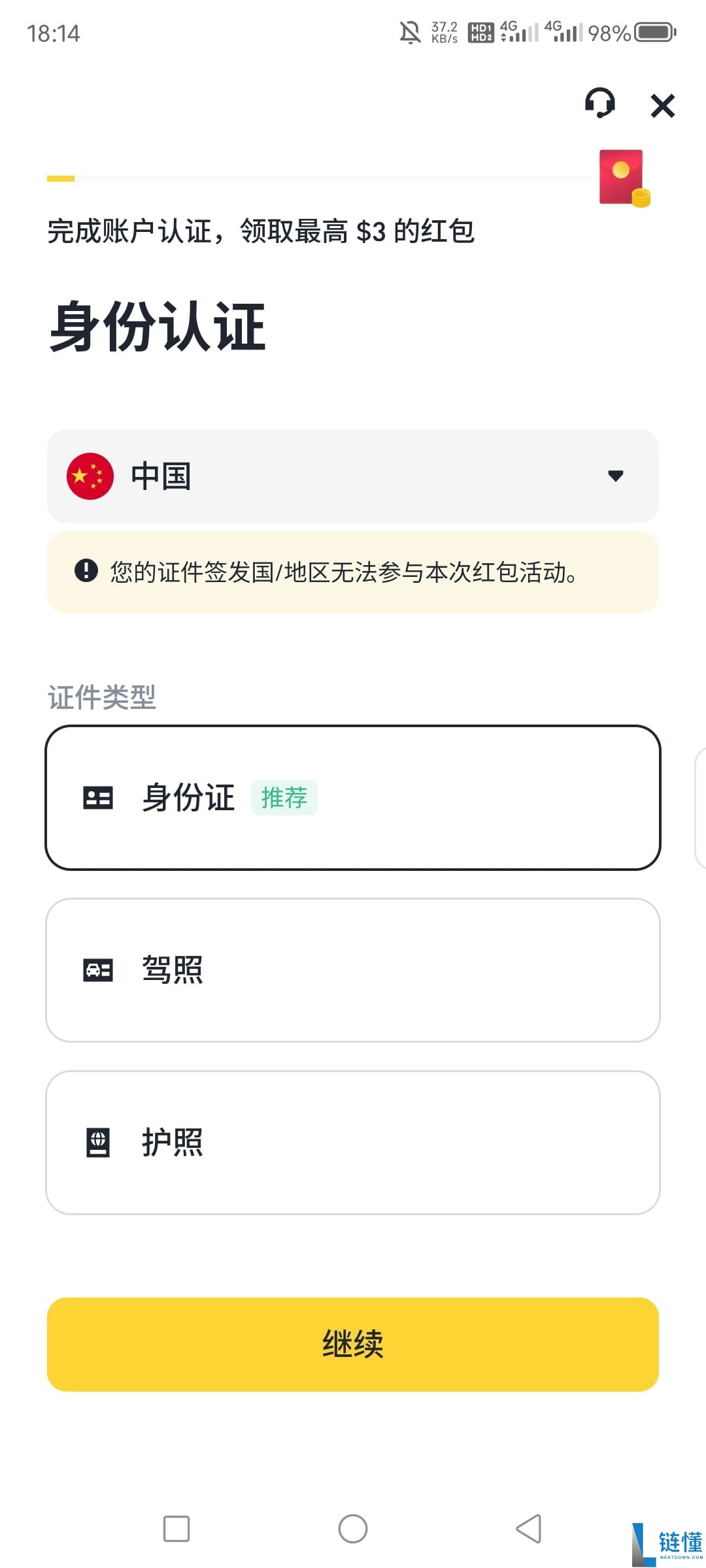Click the car license icon next to 驾照
The image size is (706, 1568).
coord(97,970)
